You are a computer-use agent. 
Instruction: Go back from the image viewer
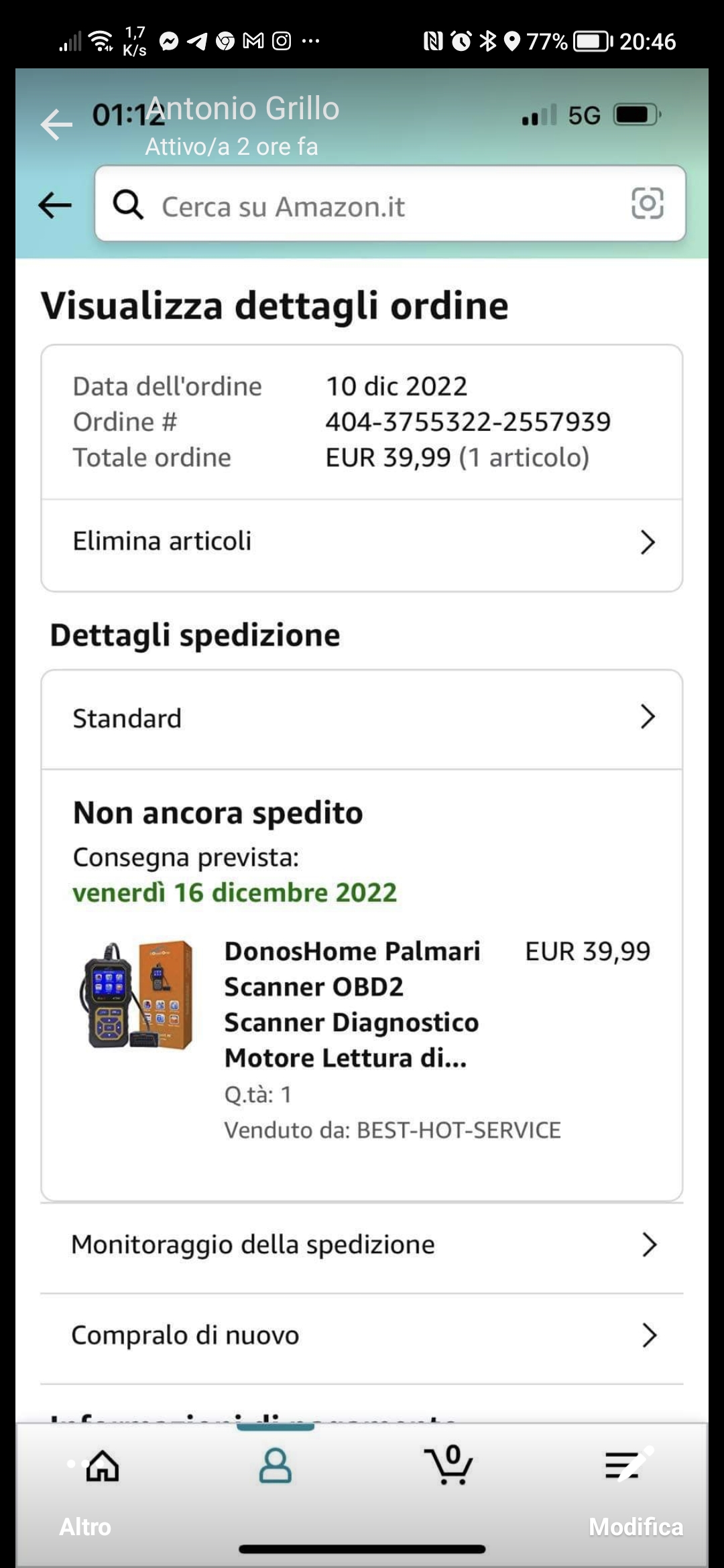56,125
